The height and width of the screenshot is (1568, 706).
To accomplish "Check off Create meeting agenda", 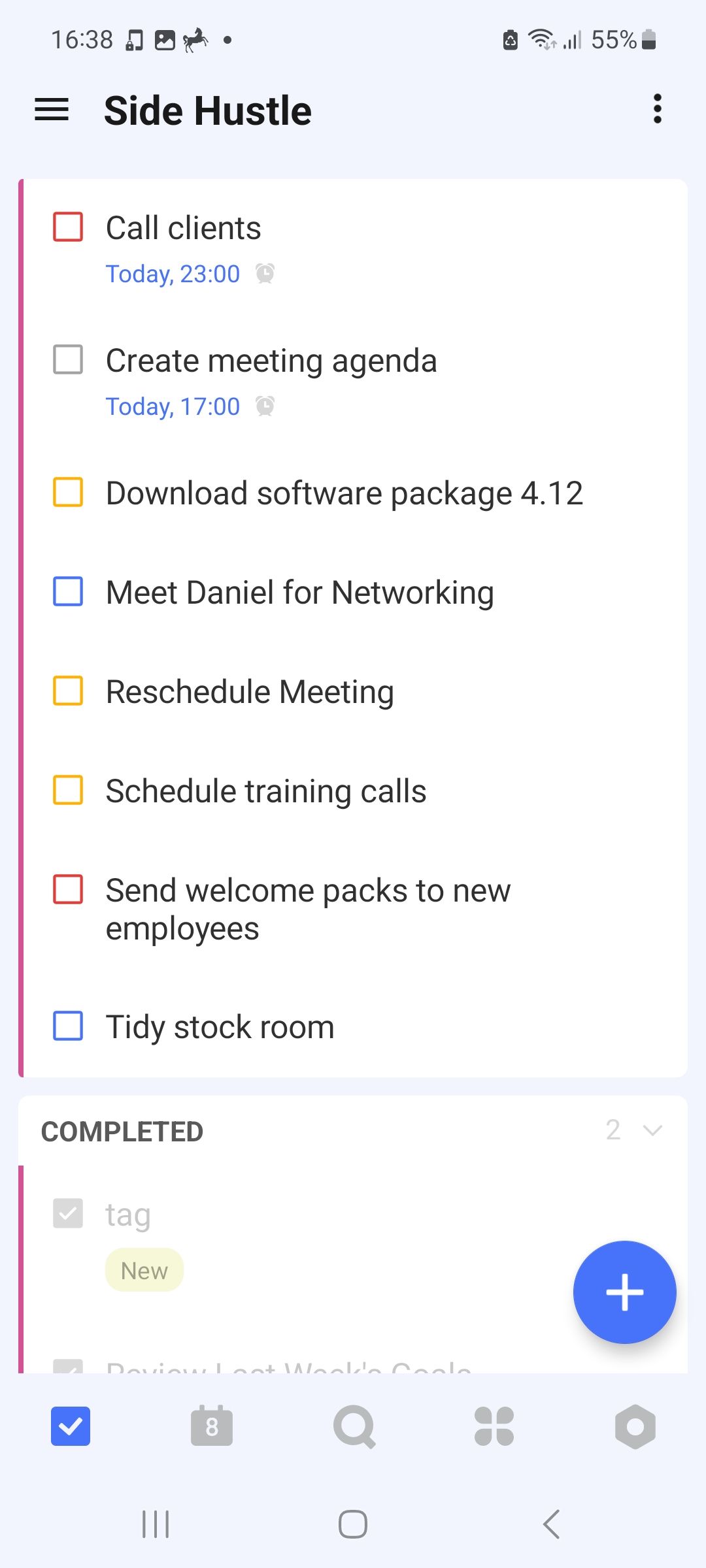I will (68, 359).
